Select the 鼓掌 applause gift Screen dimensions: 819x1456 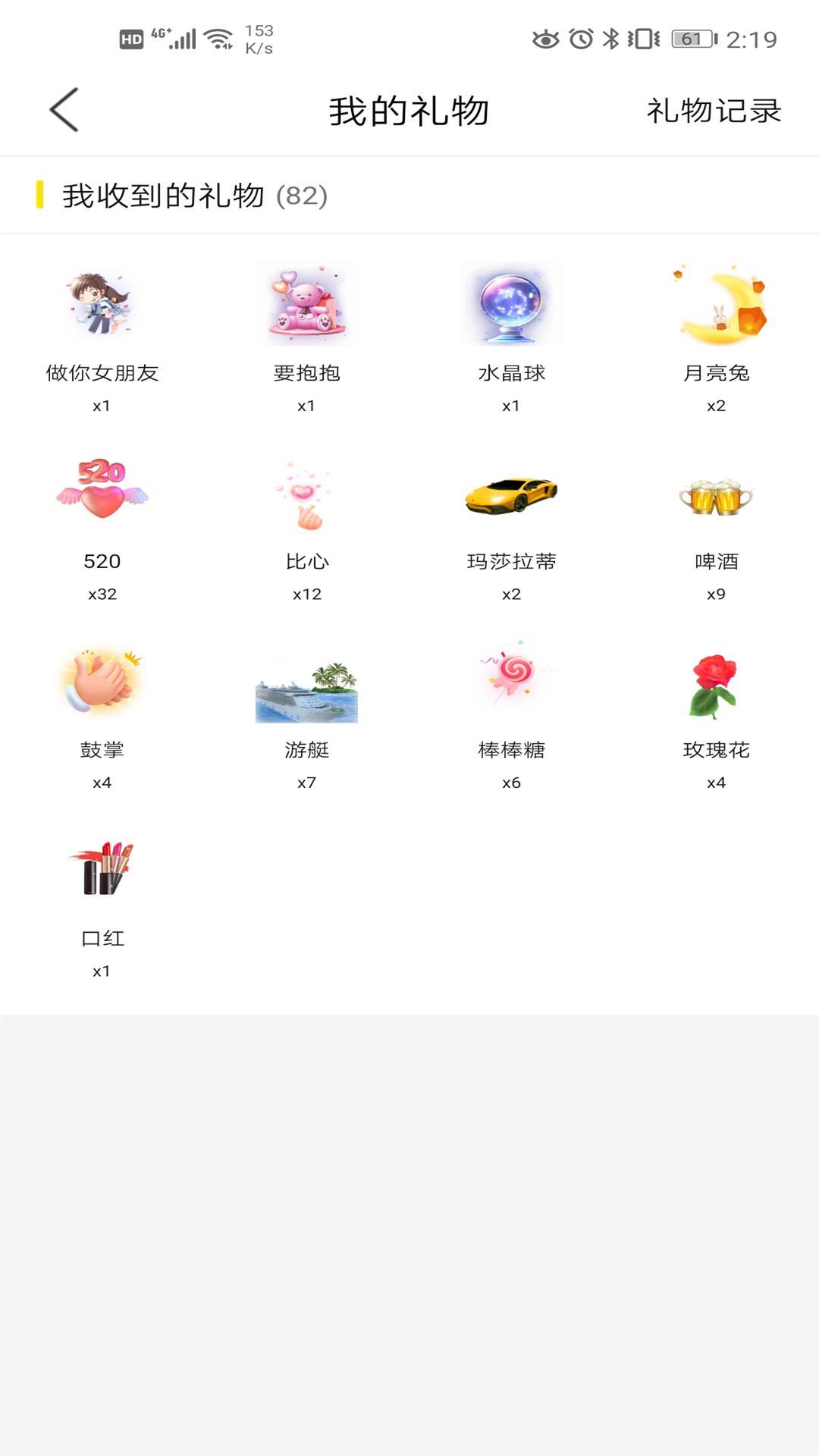click(x=102, y=717)
